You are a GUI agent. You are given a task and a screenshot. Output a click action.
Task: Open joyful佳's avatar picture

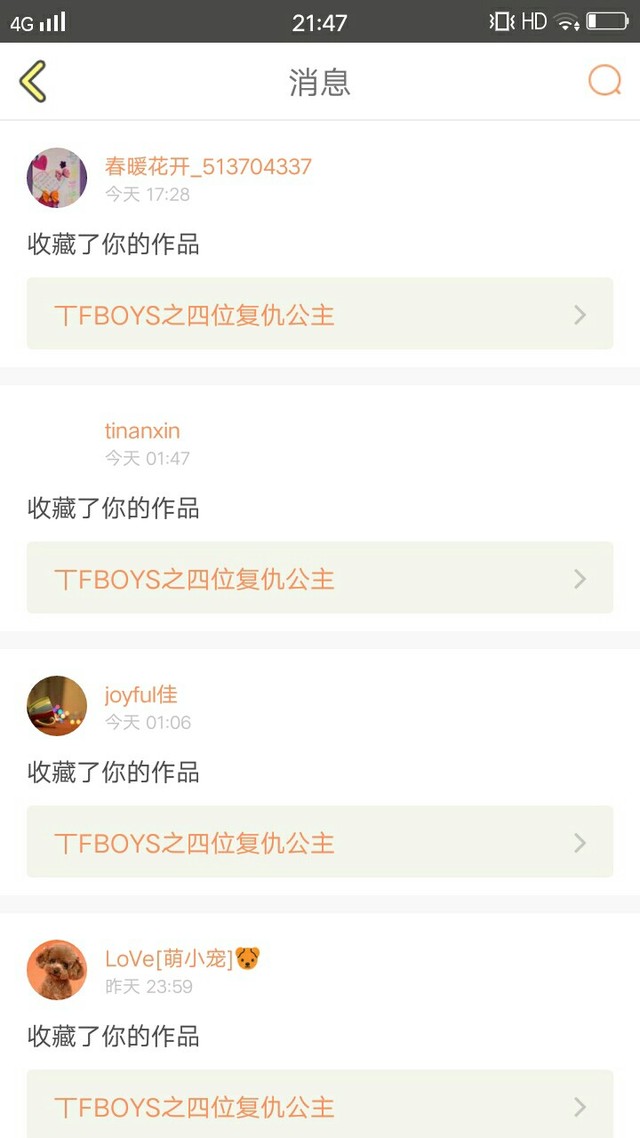(57, 706)
